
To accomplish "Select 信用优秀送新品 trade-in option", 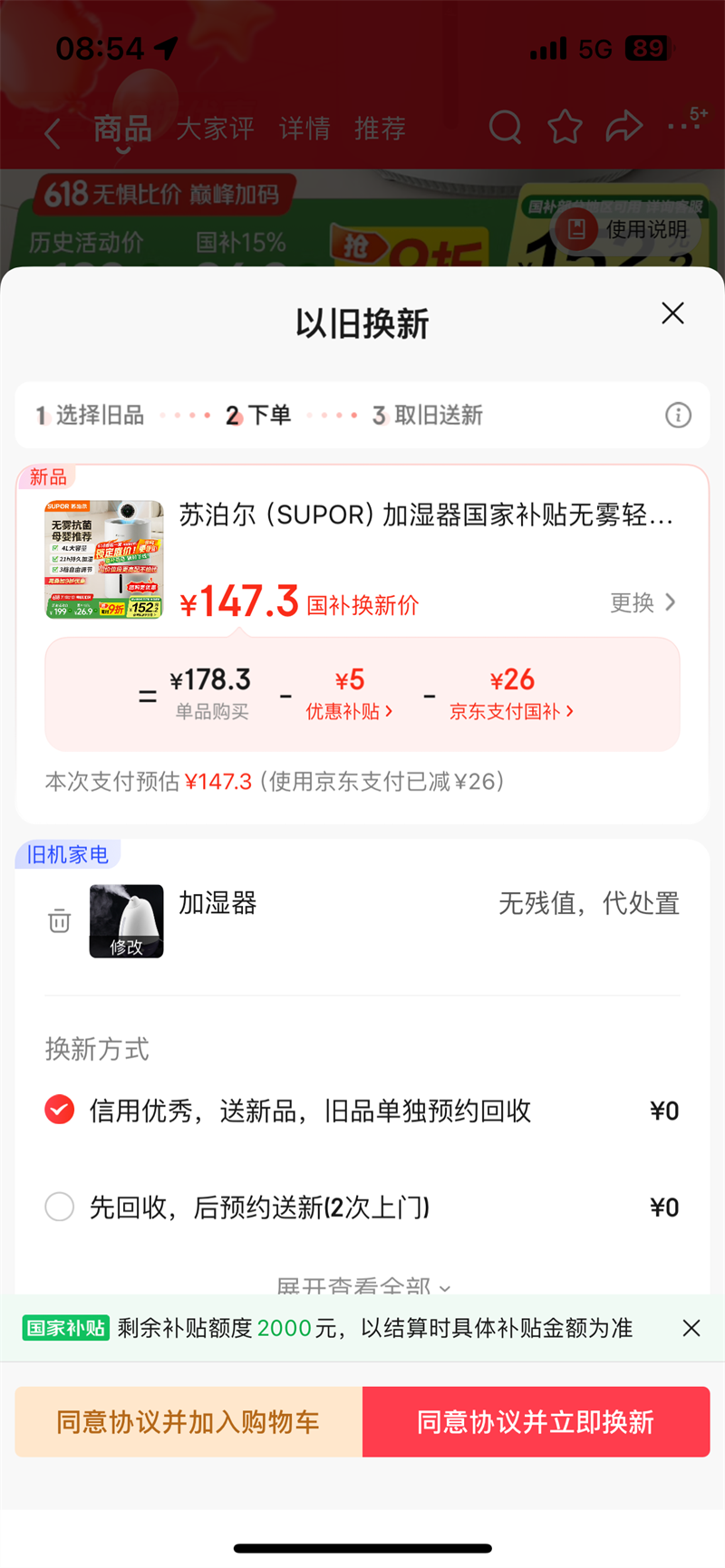I will (x=59, y=1111).
